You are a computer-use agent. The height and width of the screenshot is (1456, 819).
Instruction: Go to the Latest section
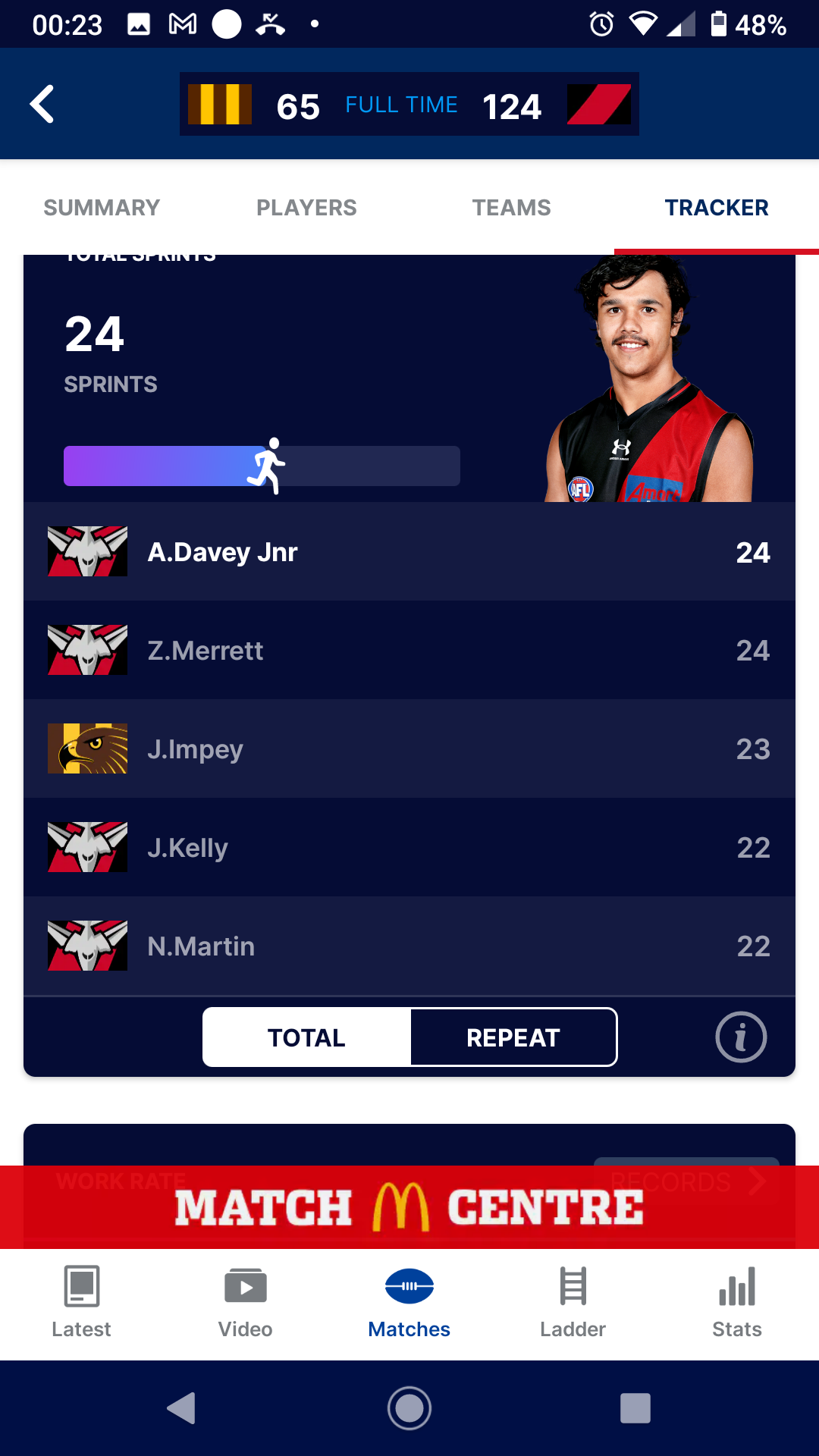[x=81, y=1303]
